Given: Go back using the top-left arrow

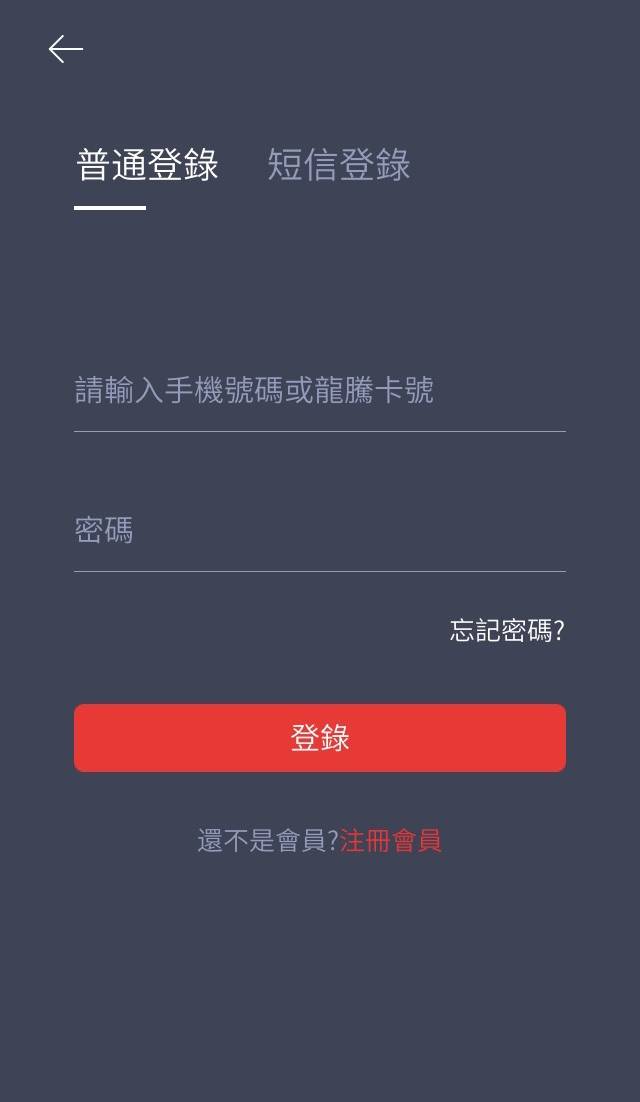Looking at the screenshot, I should [x=66, y=49].
